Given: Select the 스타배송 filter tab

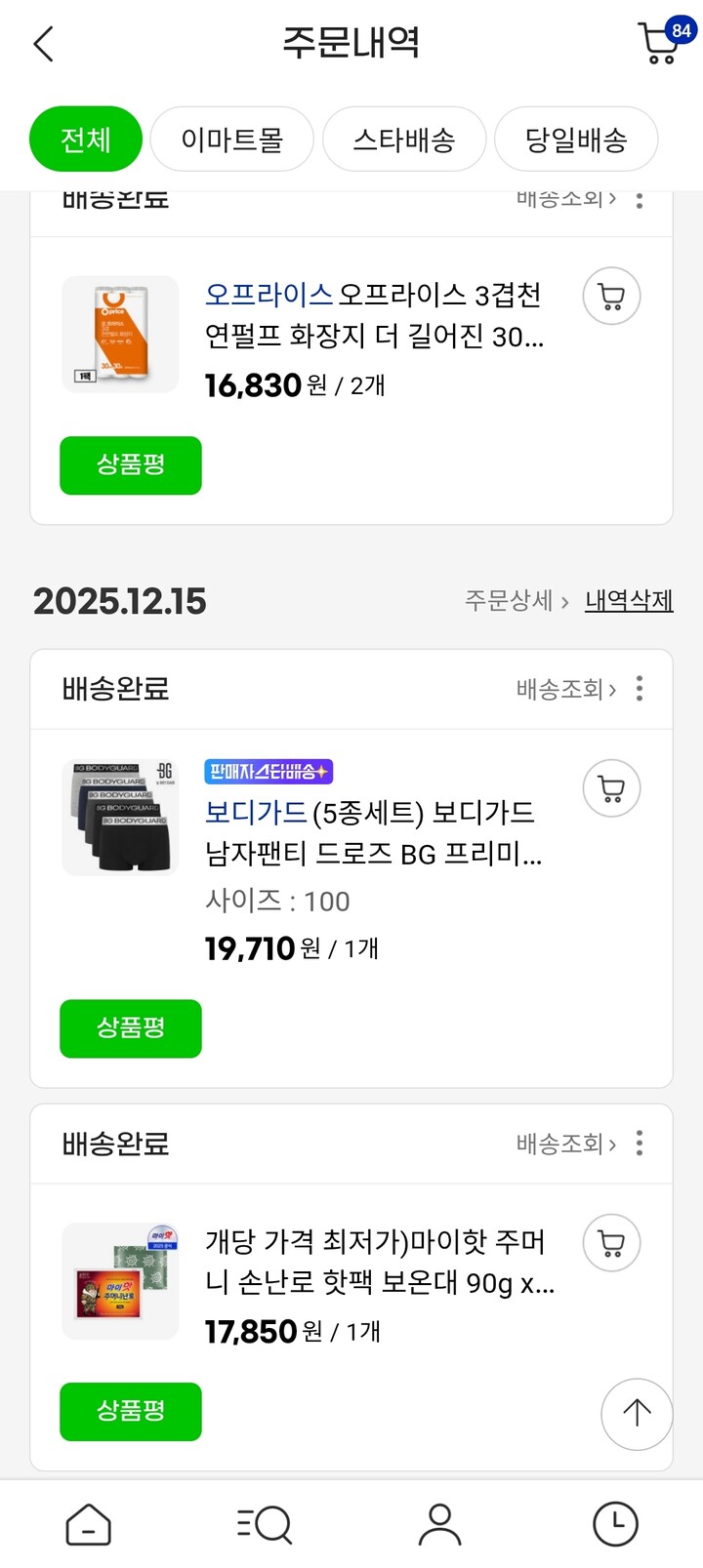Looking at the screenshot, I should [404, 139].
